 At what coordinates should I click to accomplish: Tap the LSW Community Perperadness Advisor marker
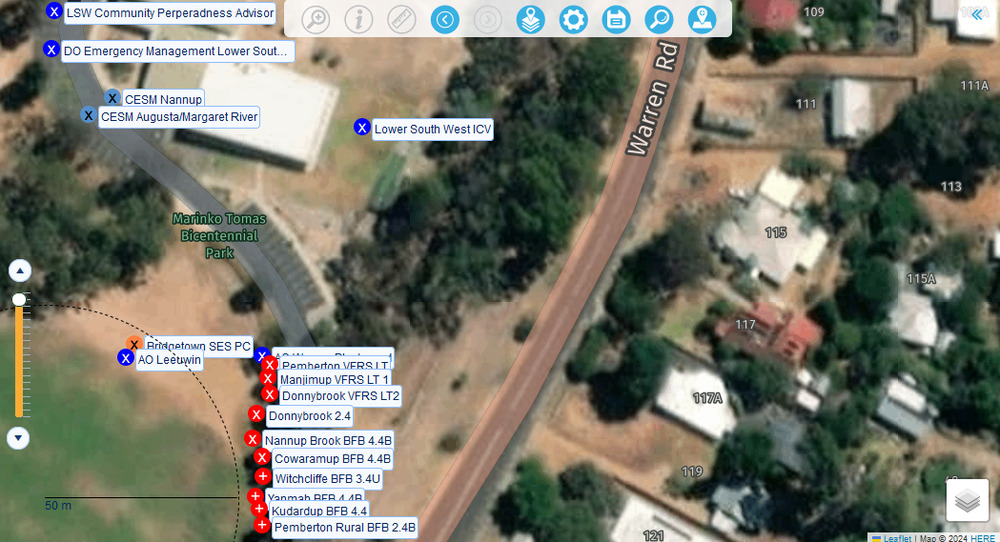point(54,12)
